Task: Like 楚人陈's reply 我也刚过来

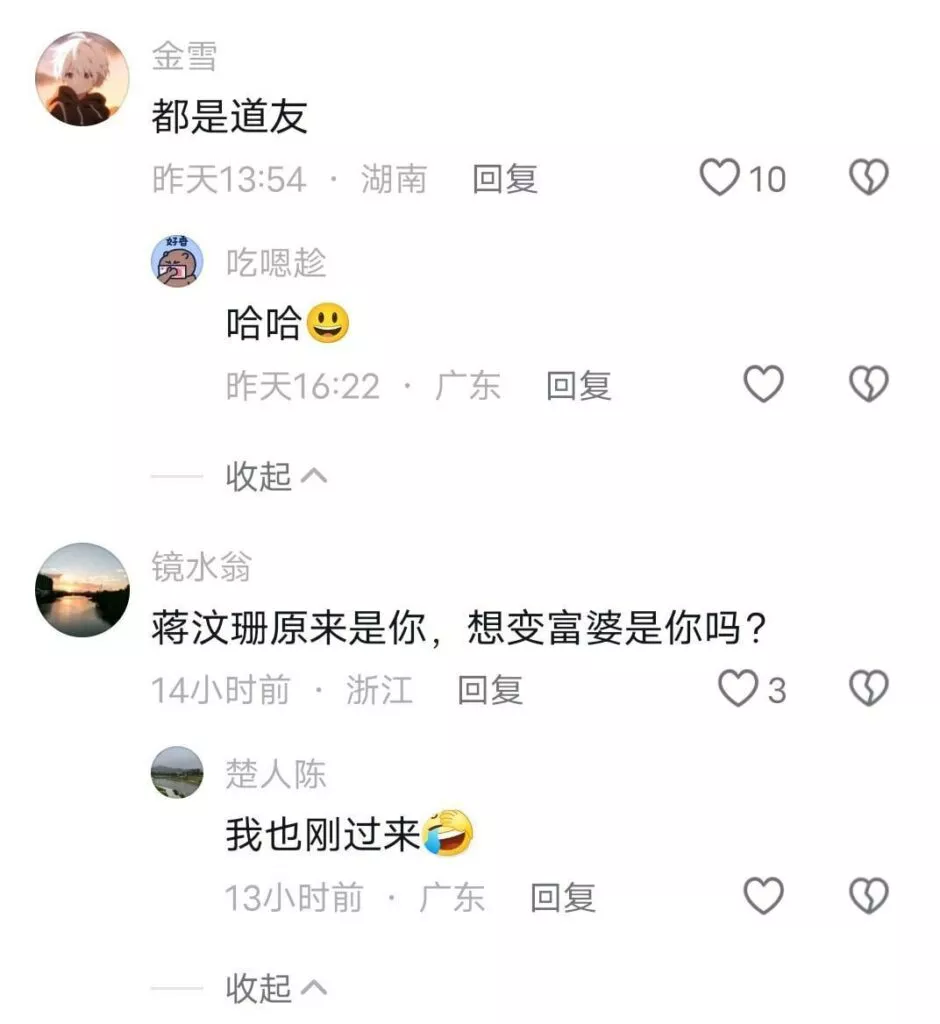Action: click(x=764, y=897)
